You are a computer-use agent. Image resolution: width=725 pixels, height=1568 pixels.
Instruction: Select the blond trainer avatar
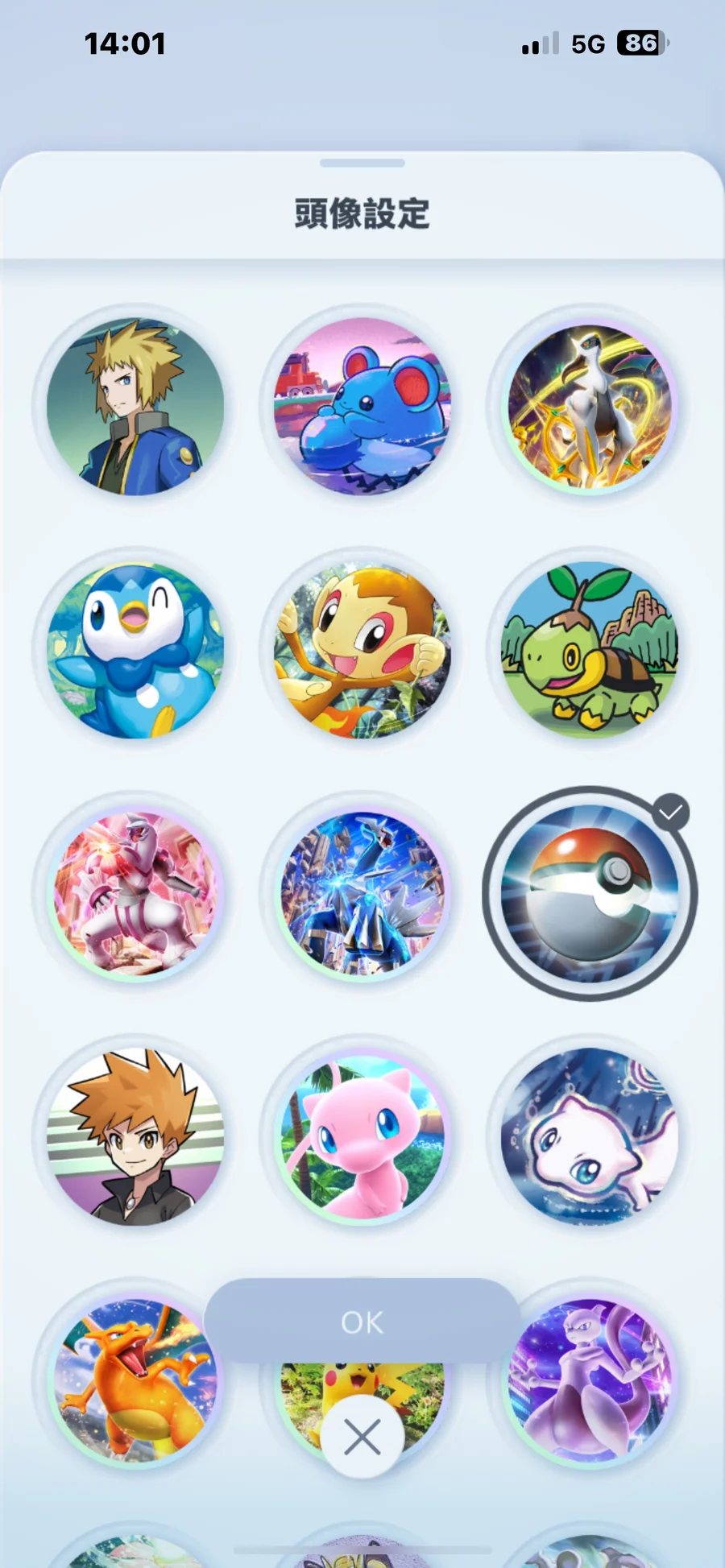click(x=135, y=407)
